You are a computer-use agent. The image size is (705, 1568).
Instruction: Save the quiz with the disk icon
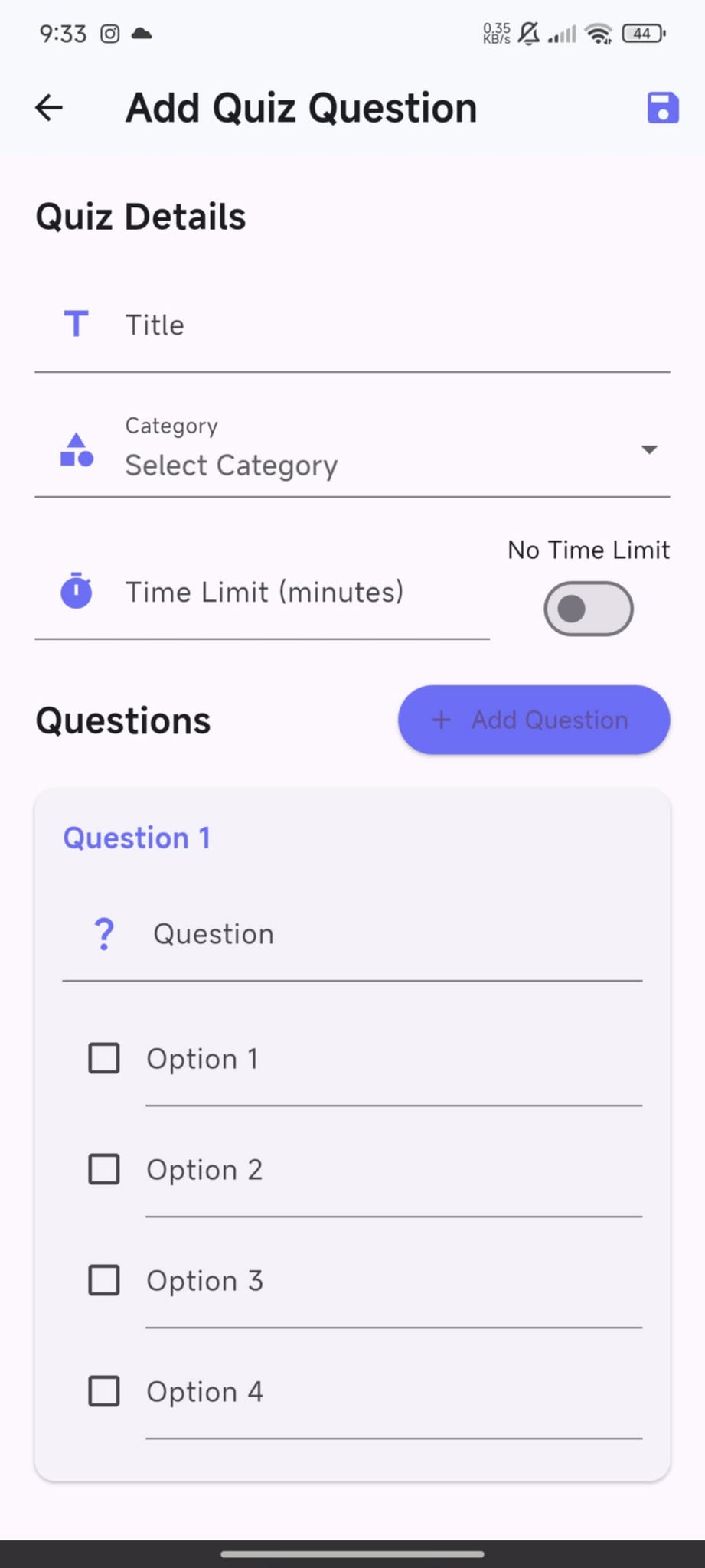(x=662, y=108)
